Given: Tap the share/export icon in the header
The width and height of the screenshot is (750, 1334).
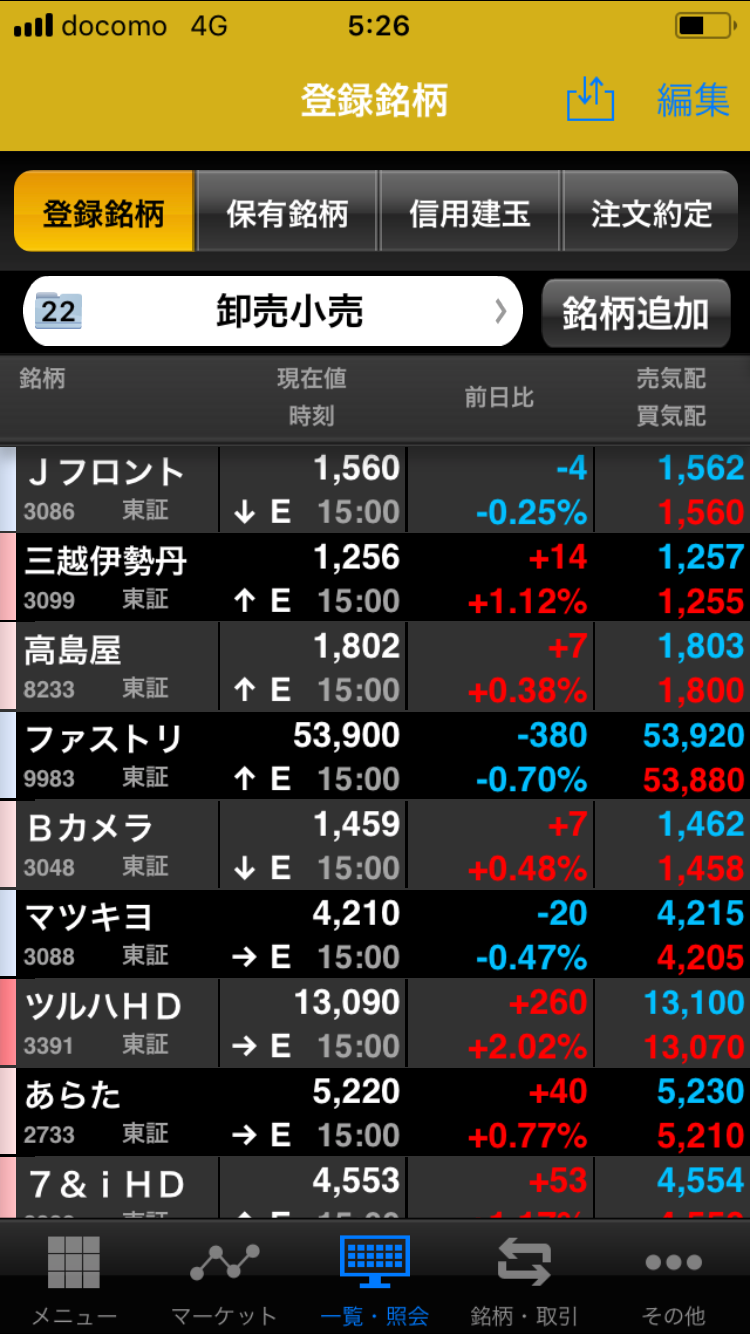Looking at the screenshot, I should [x=590, y=100].
